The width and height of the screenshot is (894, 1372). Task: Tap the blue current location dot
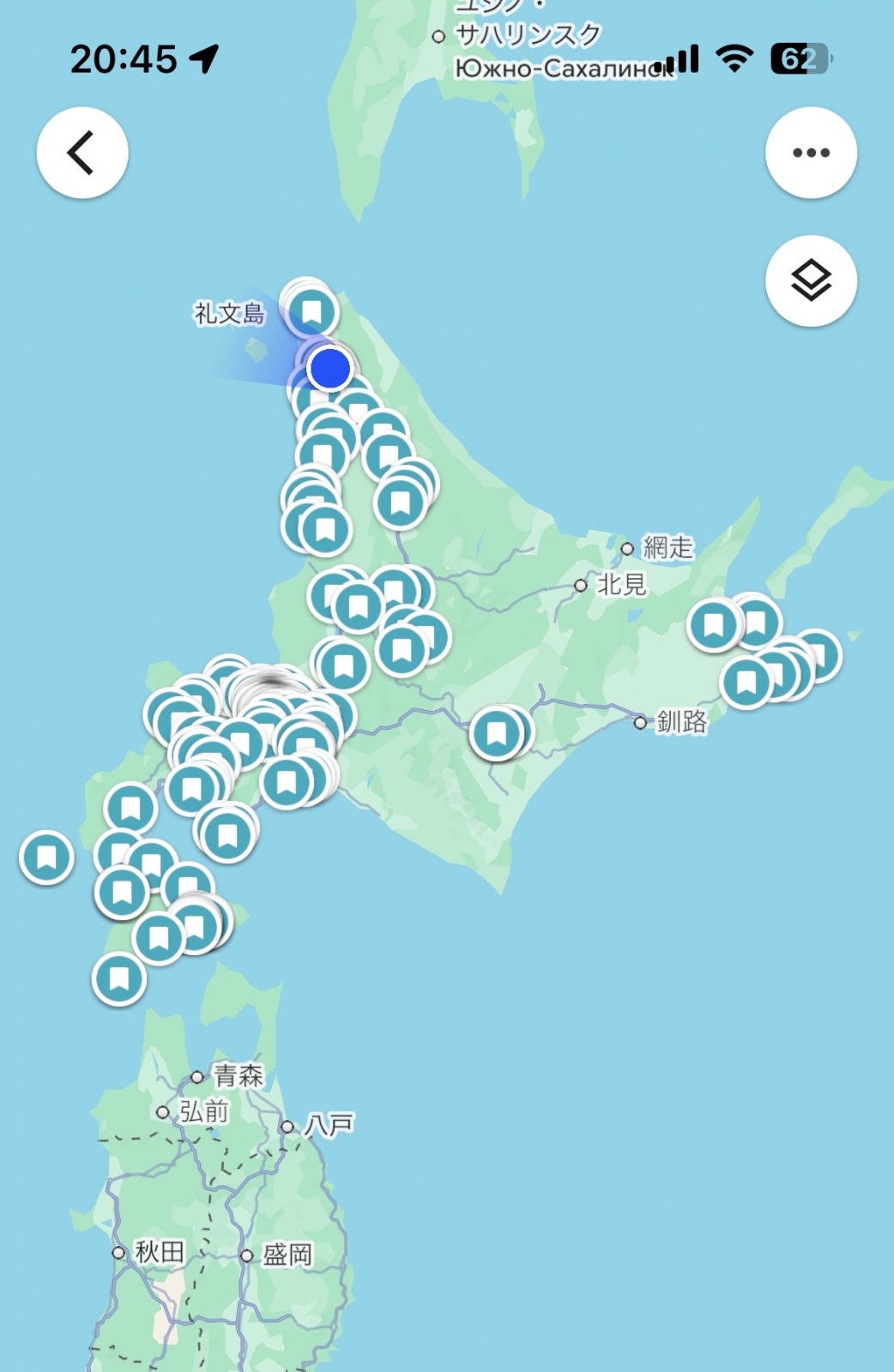[x=329, y=369]
